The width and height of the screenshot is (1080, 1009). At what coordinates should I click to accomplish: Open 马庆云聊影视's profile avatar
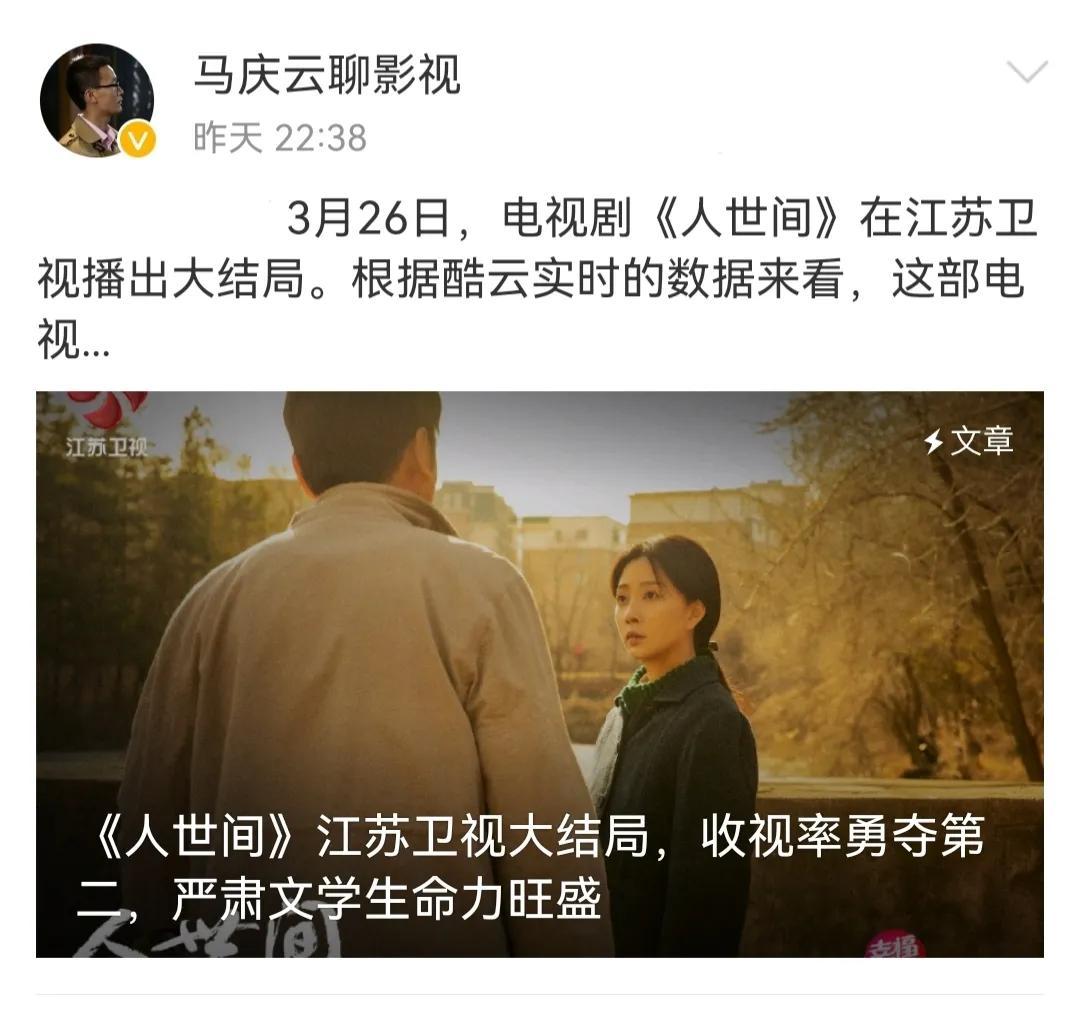tap(96, 100)
